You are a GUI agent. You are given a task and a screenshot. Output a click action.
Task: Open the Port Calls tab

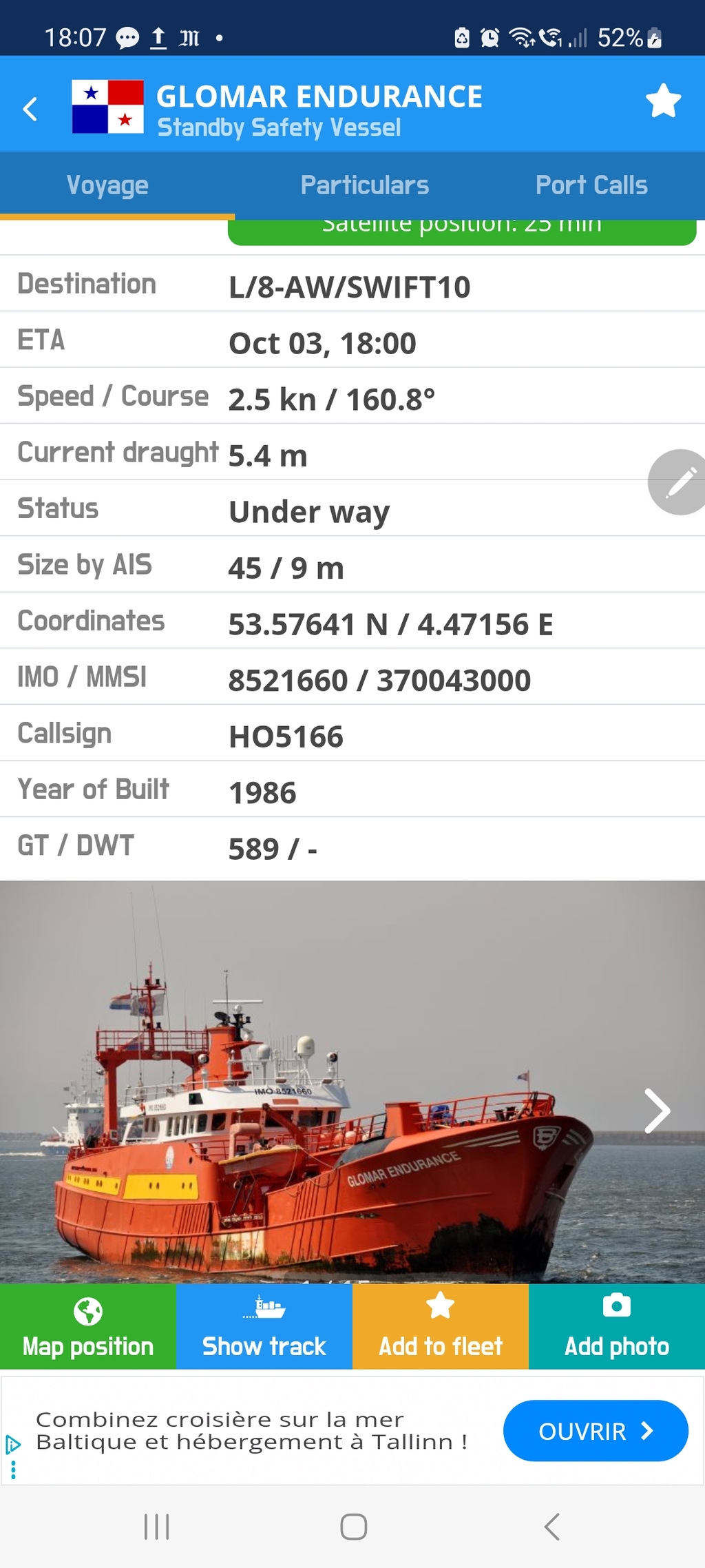(591, 185)
